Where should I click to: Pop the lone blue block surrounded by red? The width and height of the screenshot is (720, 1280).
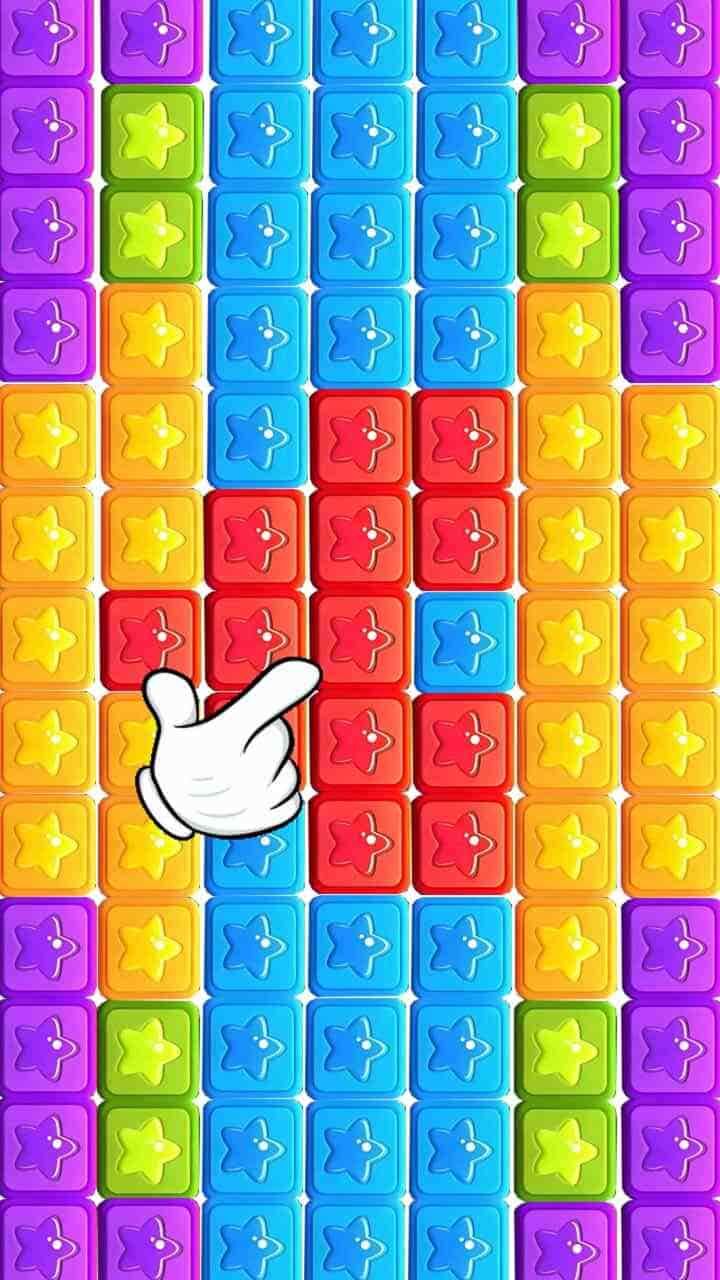pos(462,639)
